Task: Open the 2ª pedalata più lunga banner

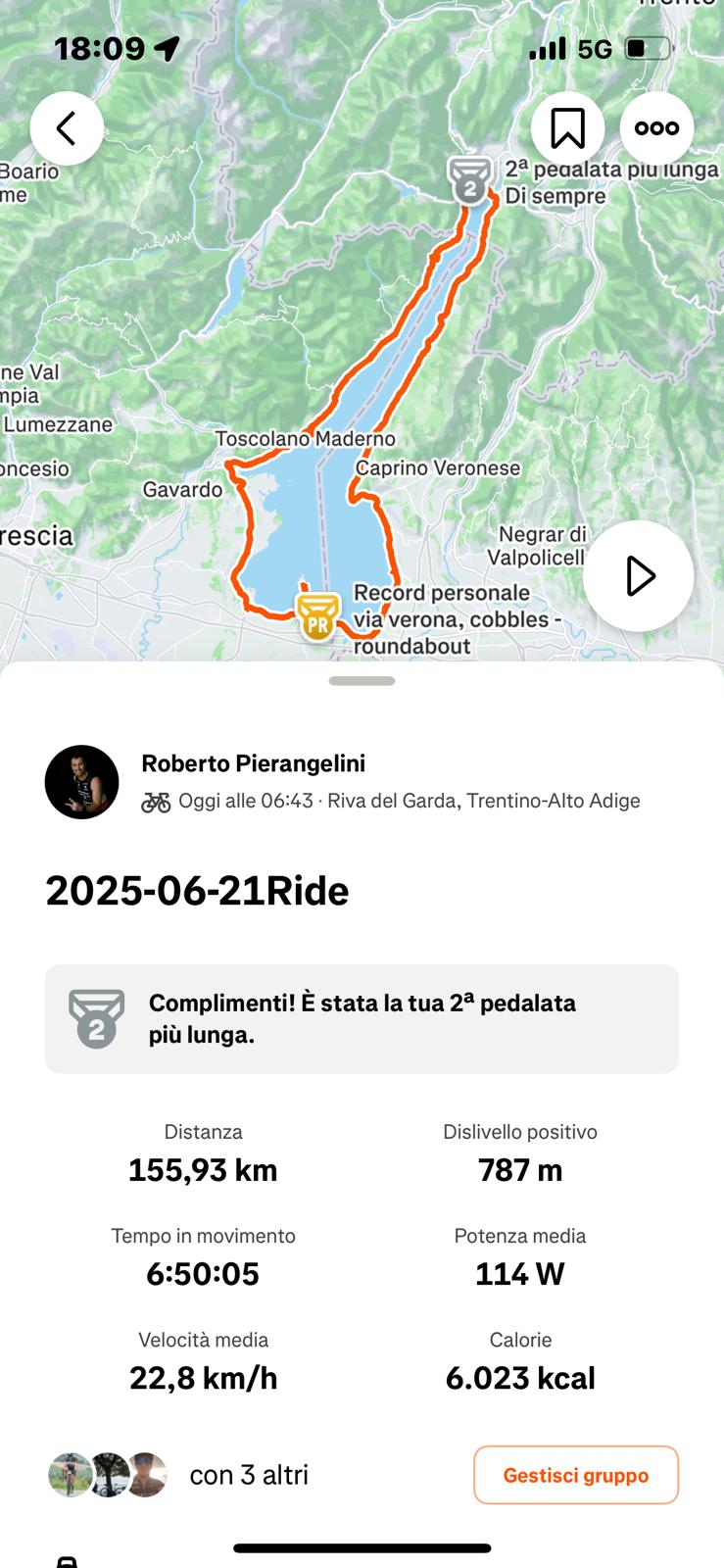Action: point(362,1019)
